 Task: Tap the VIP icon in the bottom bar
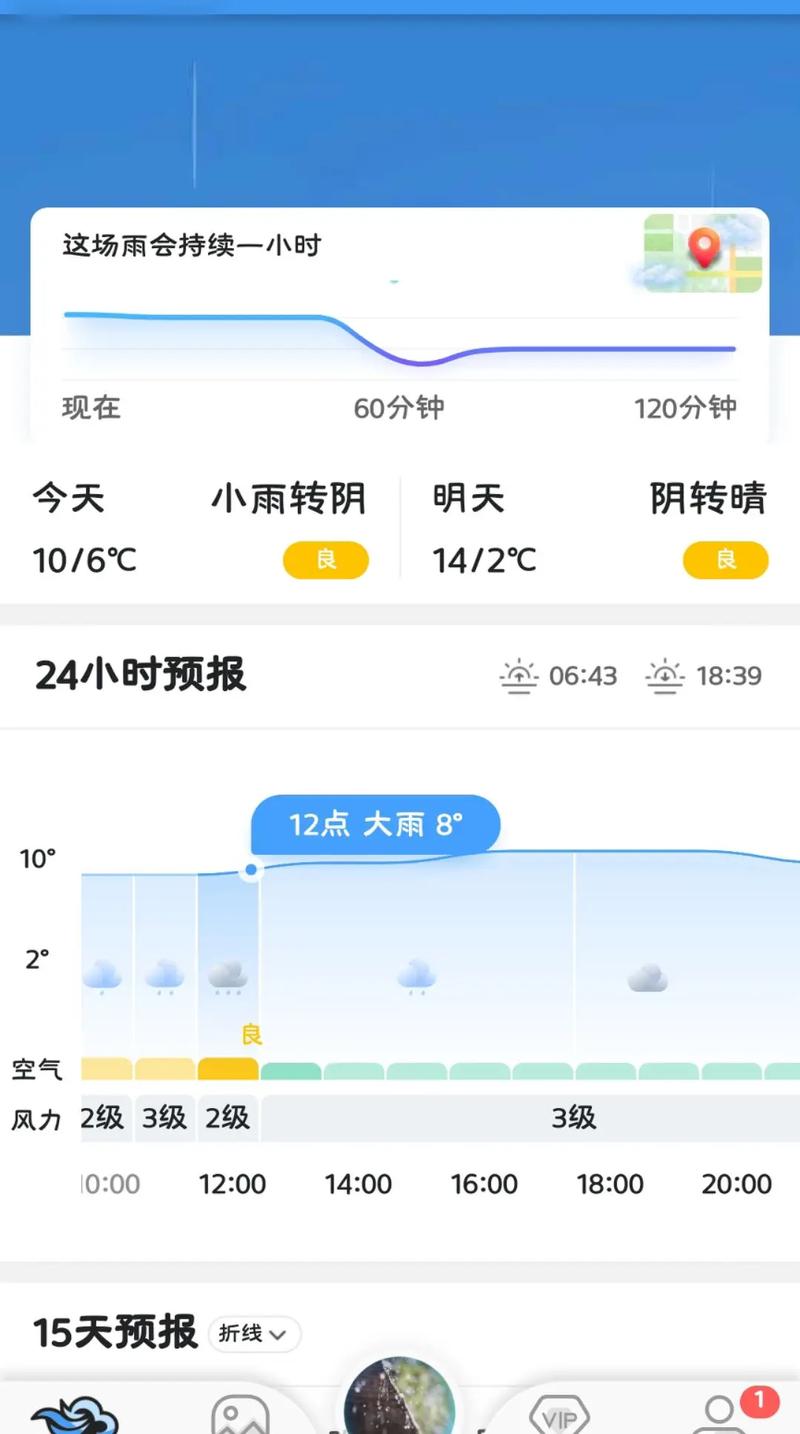pyautogui.click(x=560, y=1413)
